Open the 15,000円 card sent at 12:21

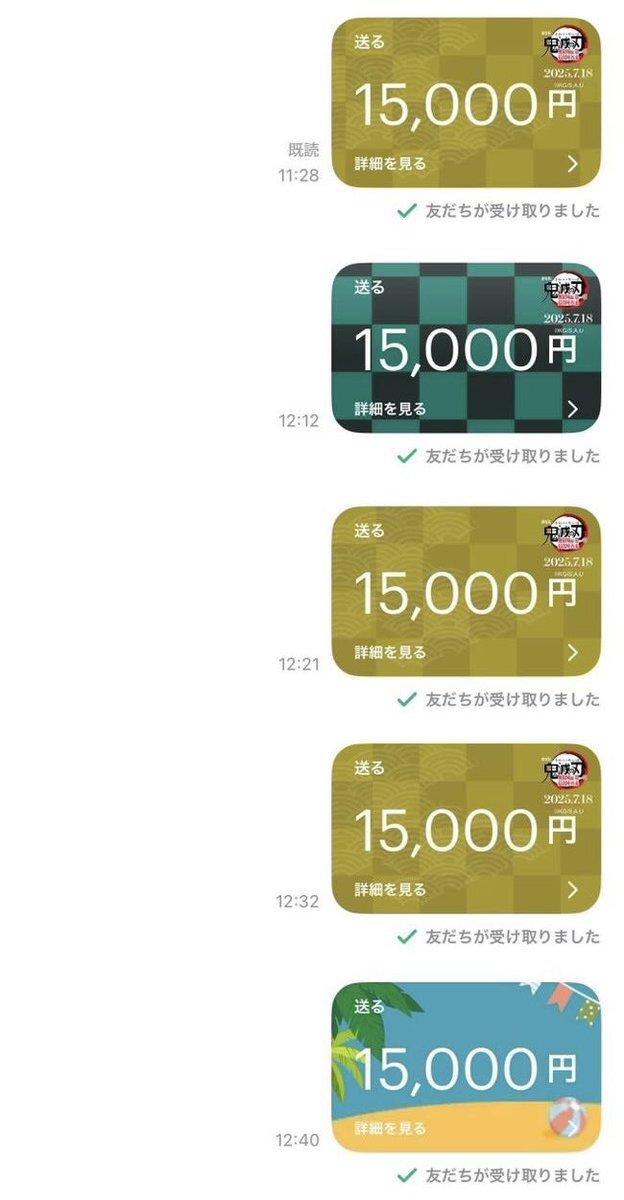[x=466, y=590]
